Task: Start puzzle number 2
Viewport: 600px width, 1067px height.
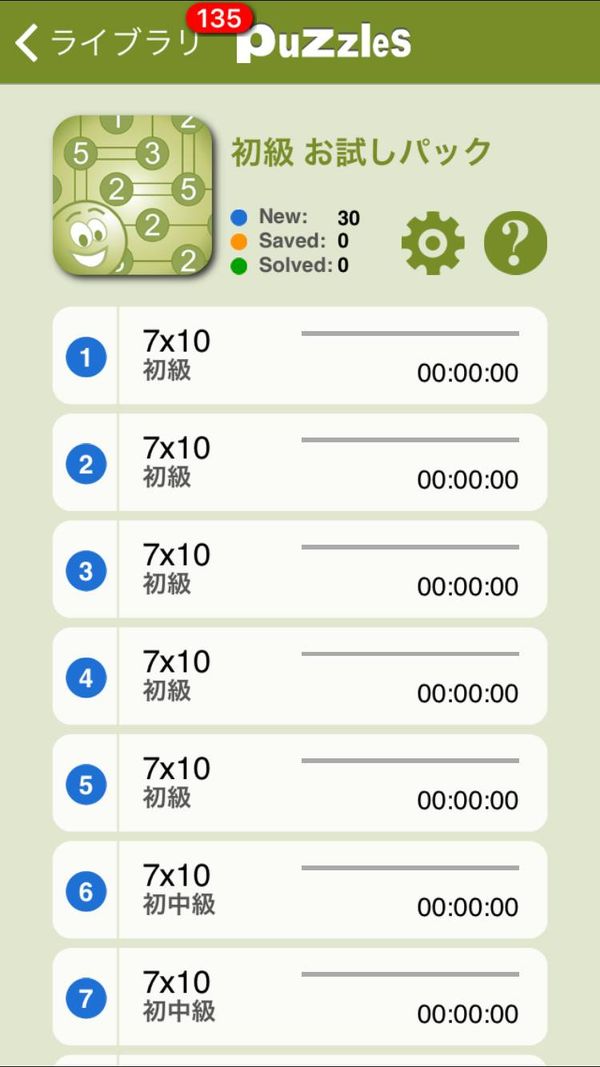Action: (300, 463)
